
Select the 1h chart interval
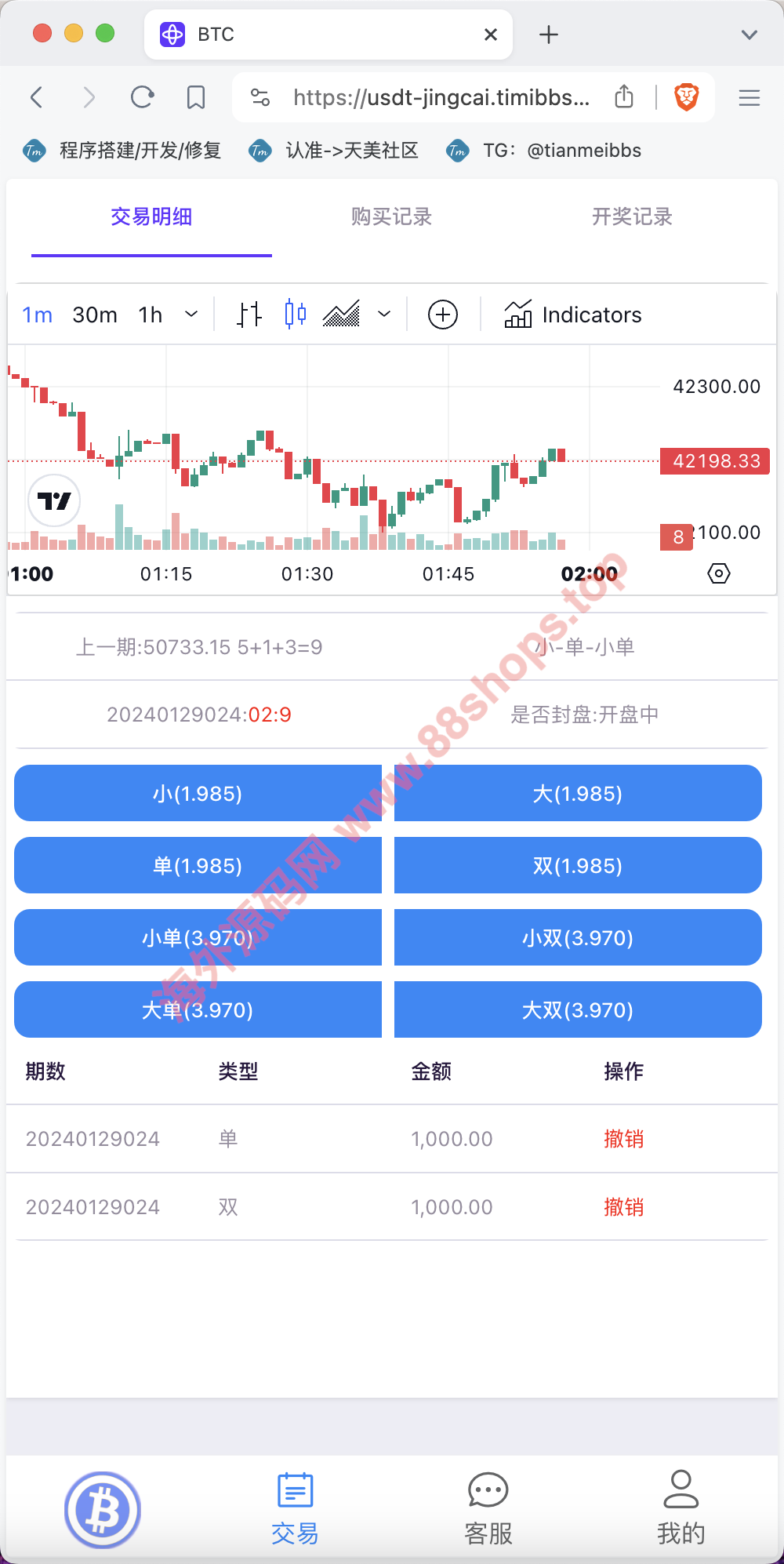[150, 315]
